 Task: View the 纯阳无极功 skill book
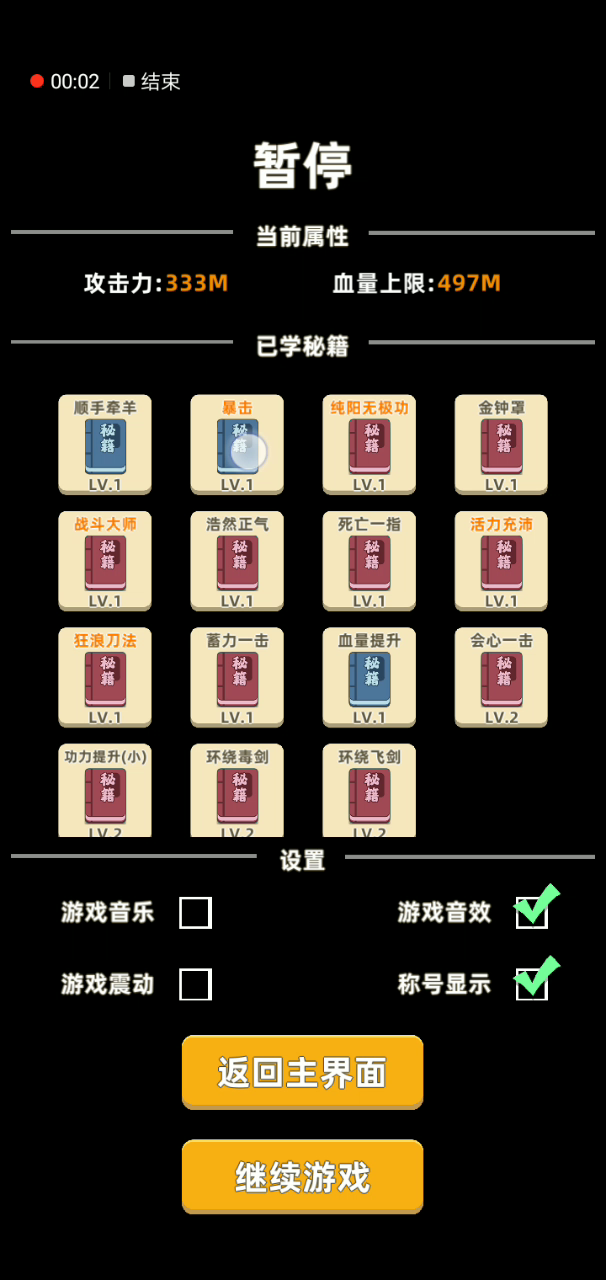click(x=369, y=444)
